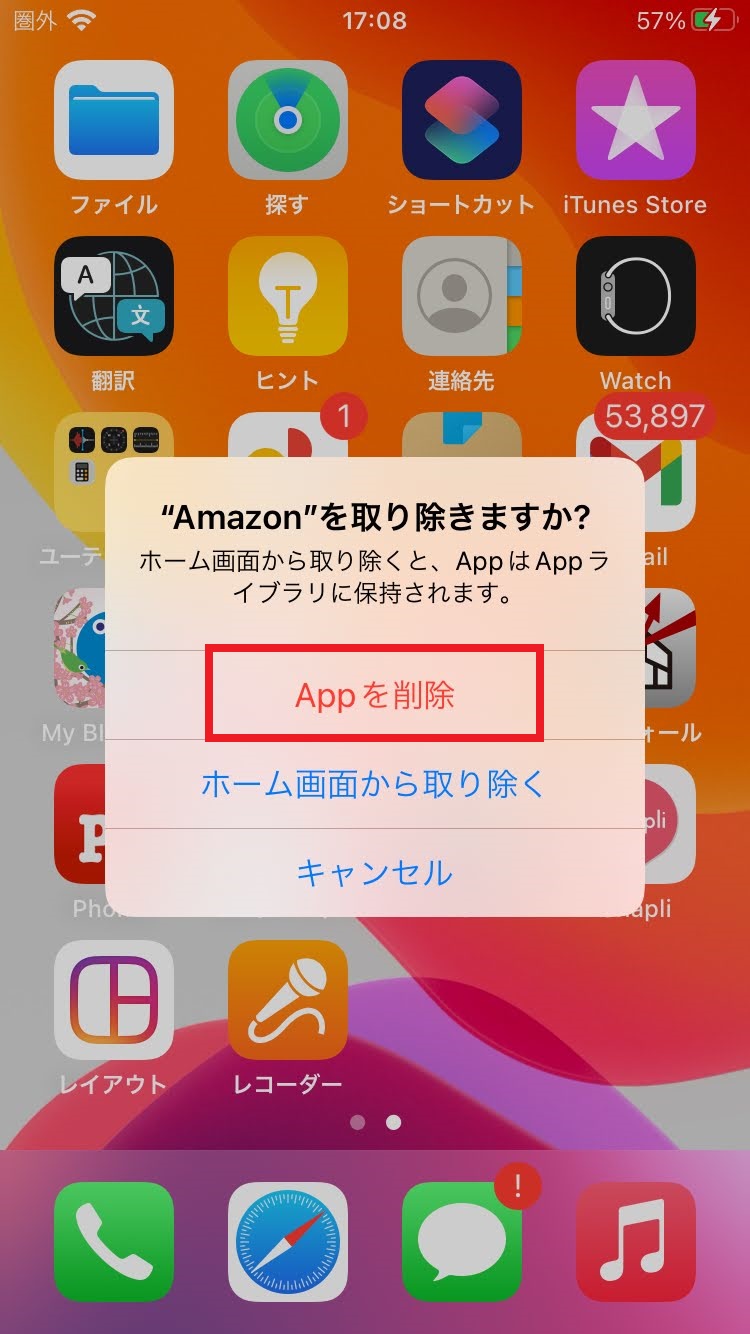
Task: Confirm Appを削除 to delete Amazon
Action: click(374, 695)
